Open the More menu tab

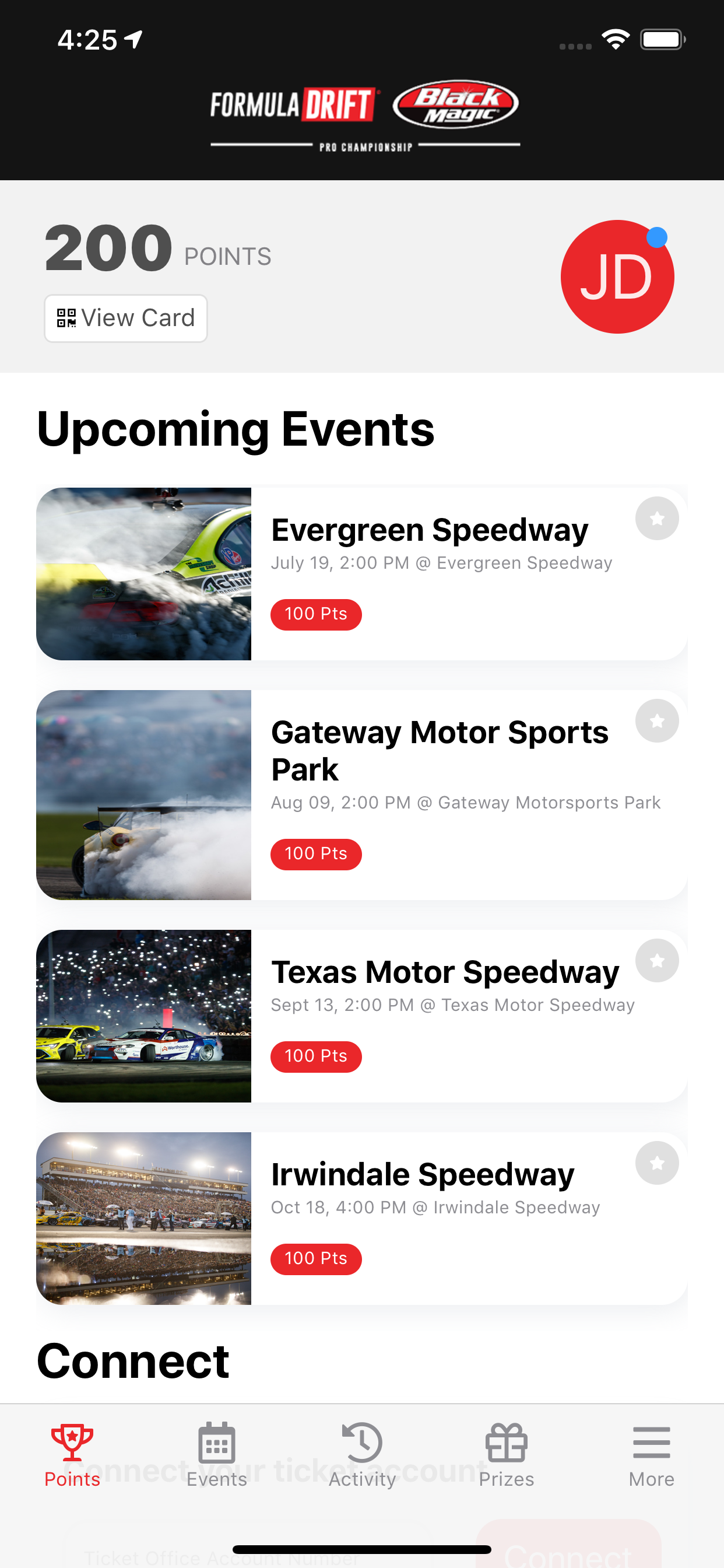(x=651, y=1455)
